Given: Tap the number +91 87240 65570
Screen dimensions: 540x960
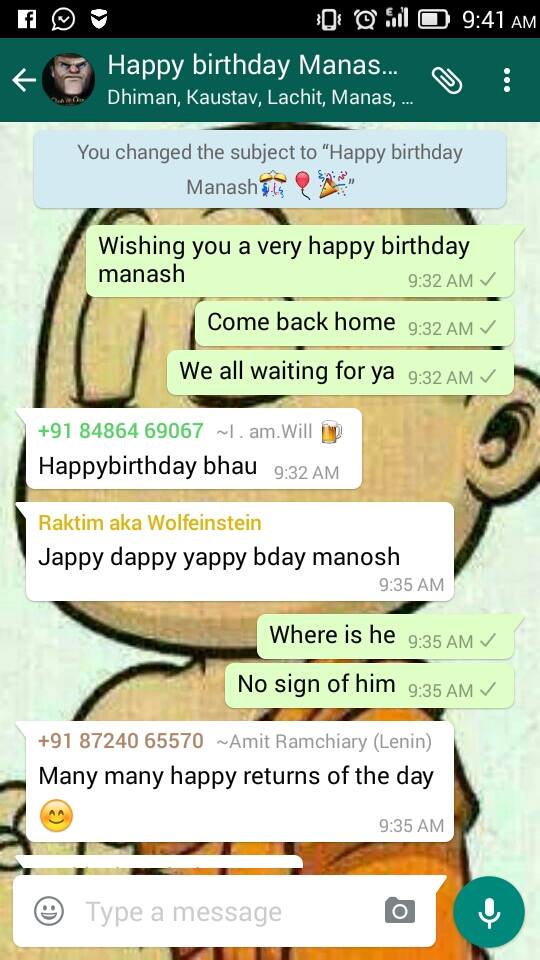Looking at the screenshot, I should (121, 741).
